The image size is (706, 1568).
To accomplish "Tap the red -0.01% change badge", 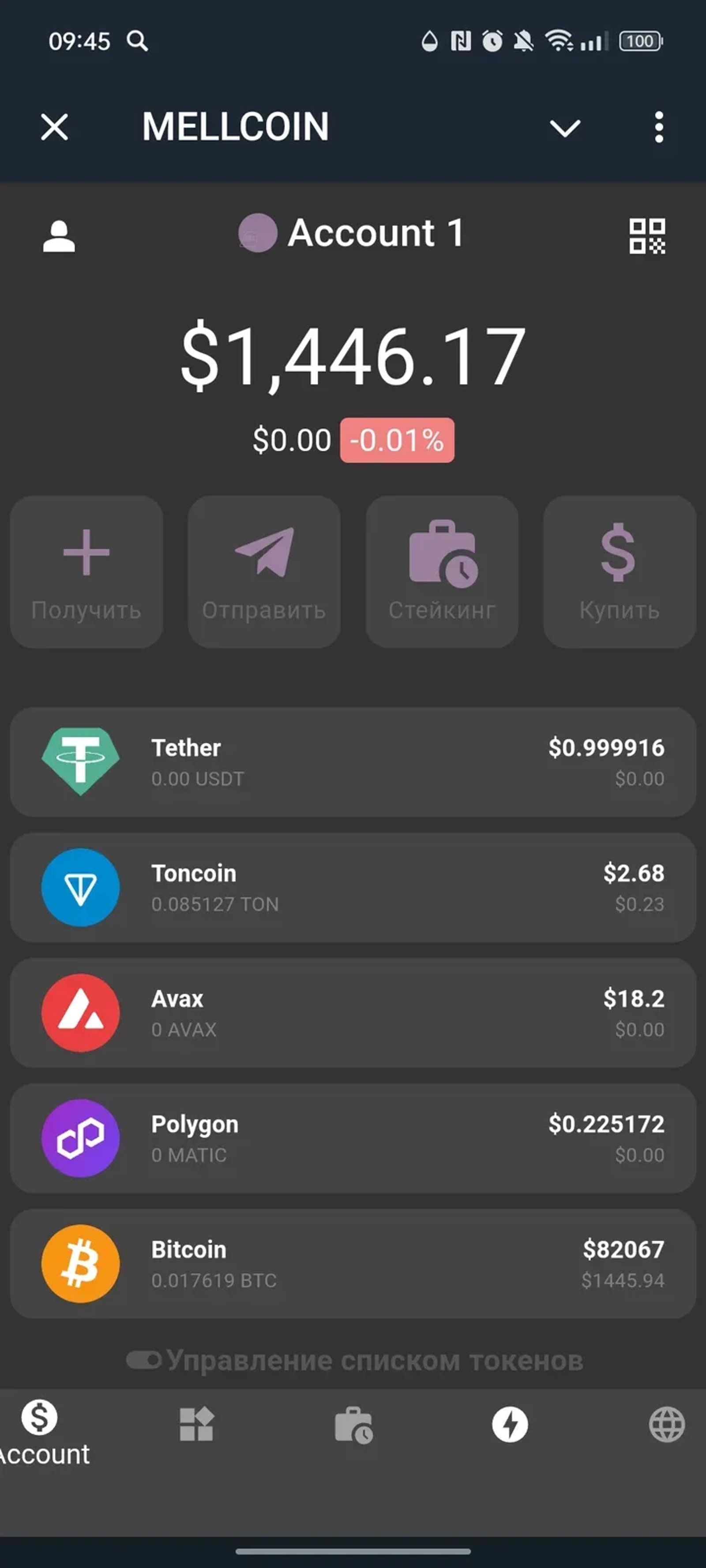I will (398, 440).
